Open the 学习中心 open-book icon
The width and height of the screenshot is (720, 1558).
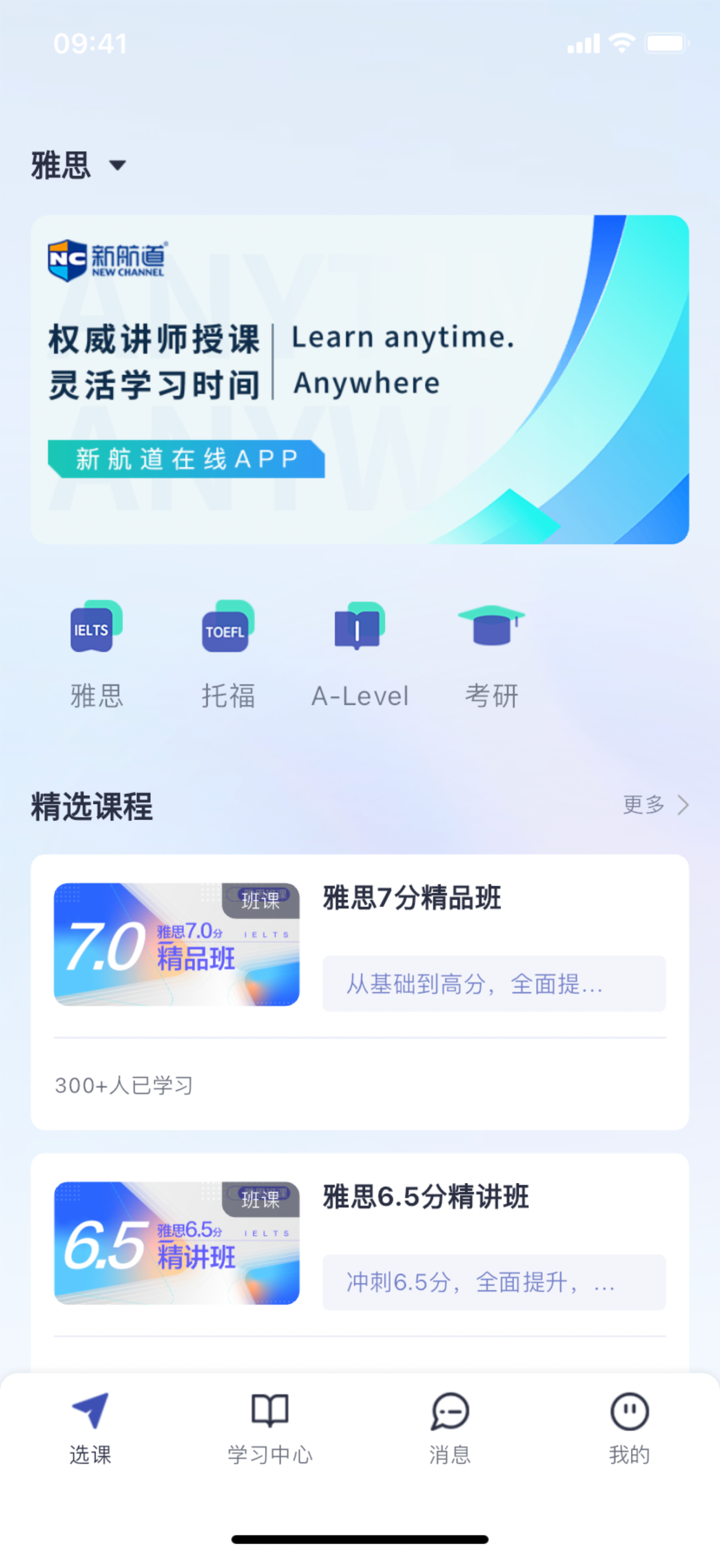[x=269, y=1411]
